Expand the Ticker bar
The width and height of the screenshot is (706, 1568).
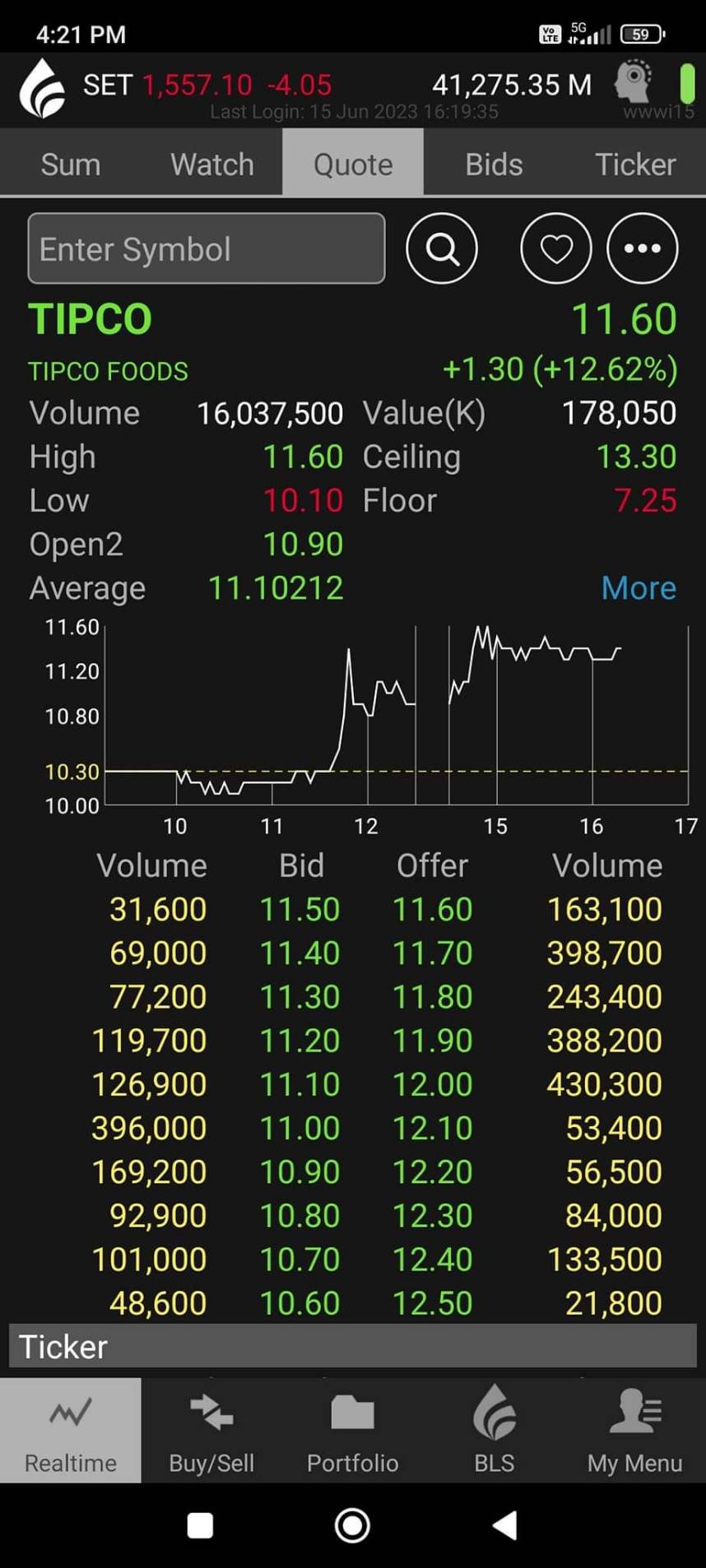[352, 1347]
